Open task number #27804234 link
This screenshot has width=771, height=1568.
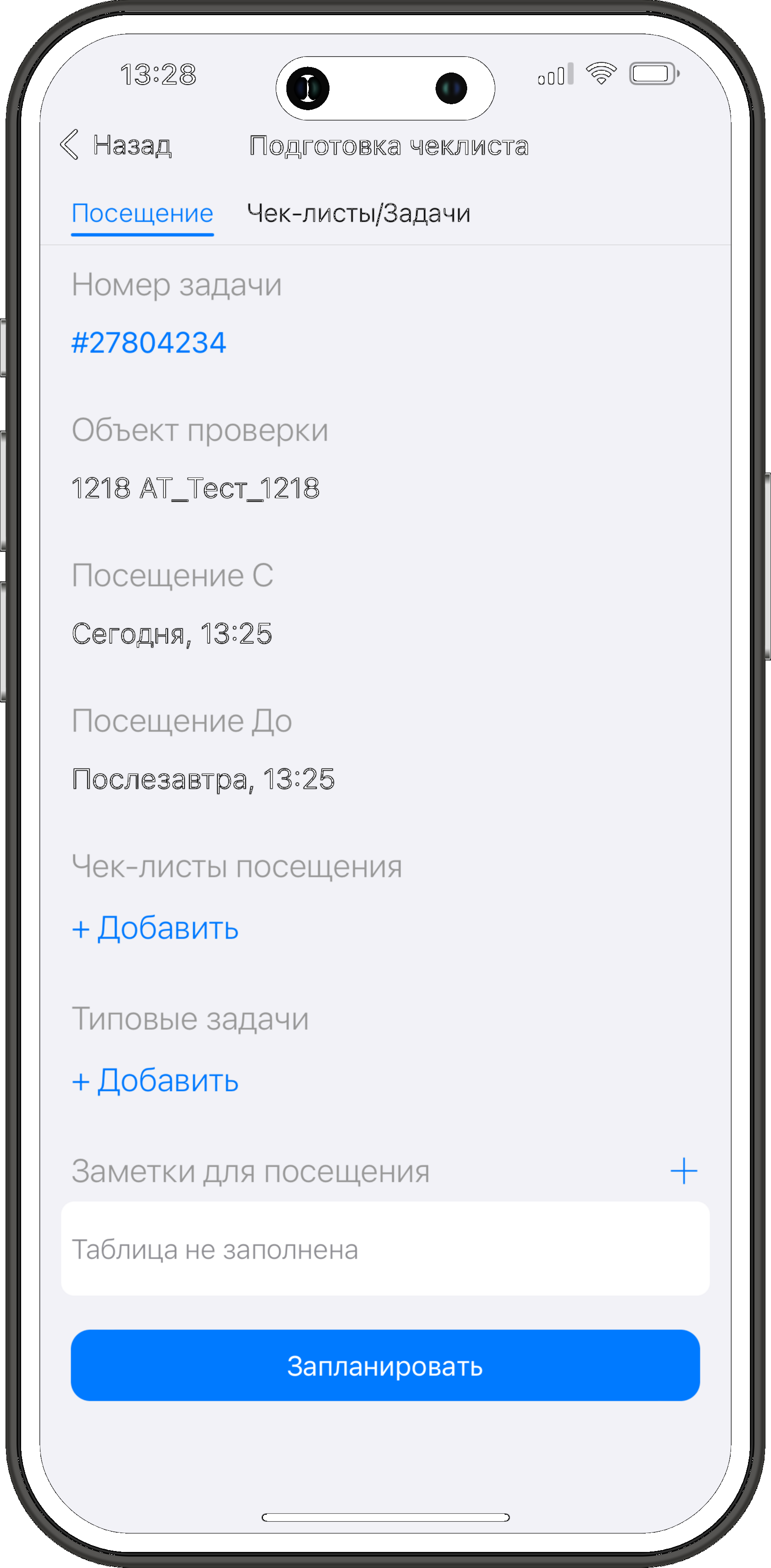click(x=149, y=343)
